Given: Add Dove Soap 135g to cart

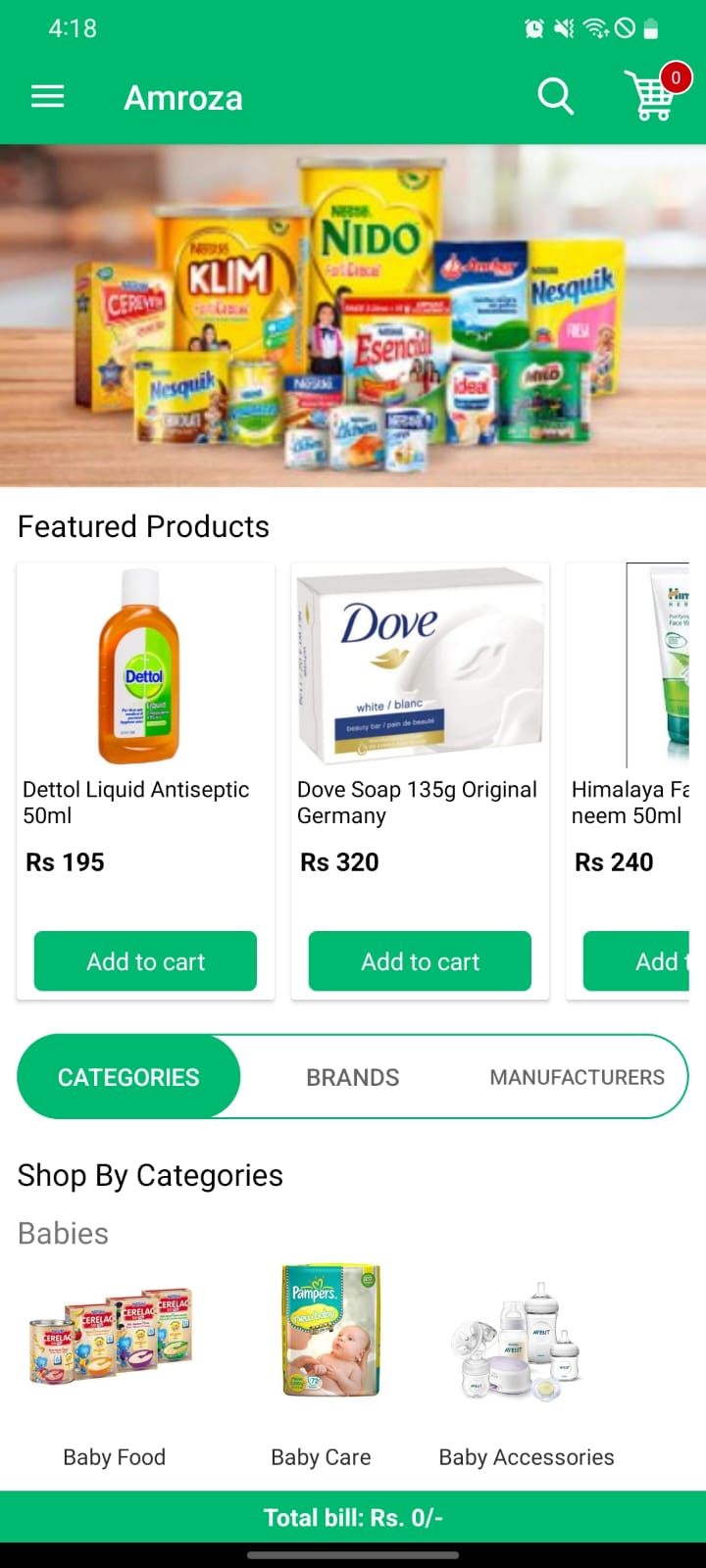Looking at the screenshot, I should 420,961.
